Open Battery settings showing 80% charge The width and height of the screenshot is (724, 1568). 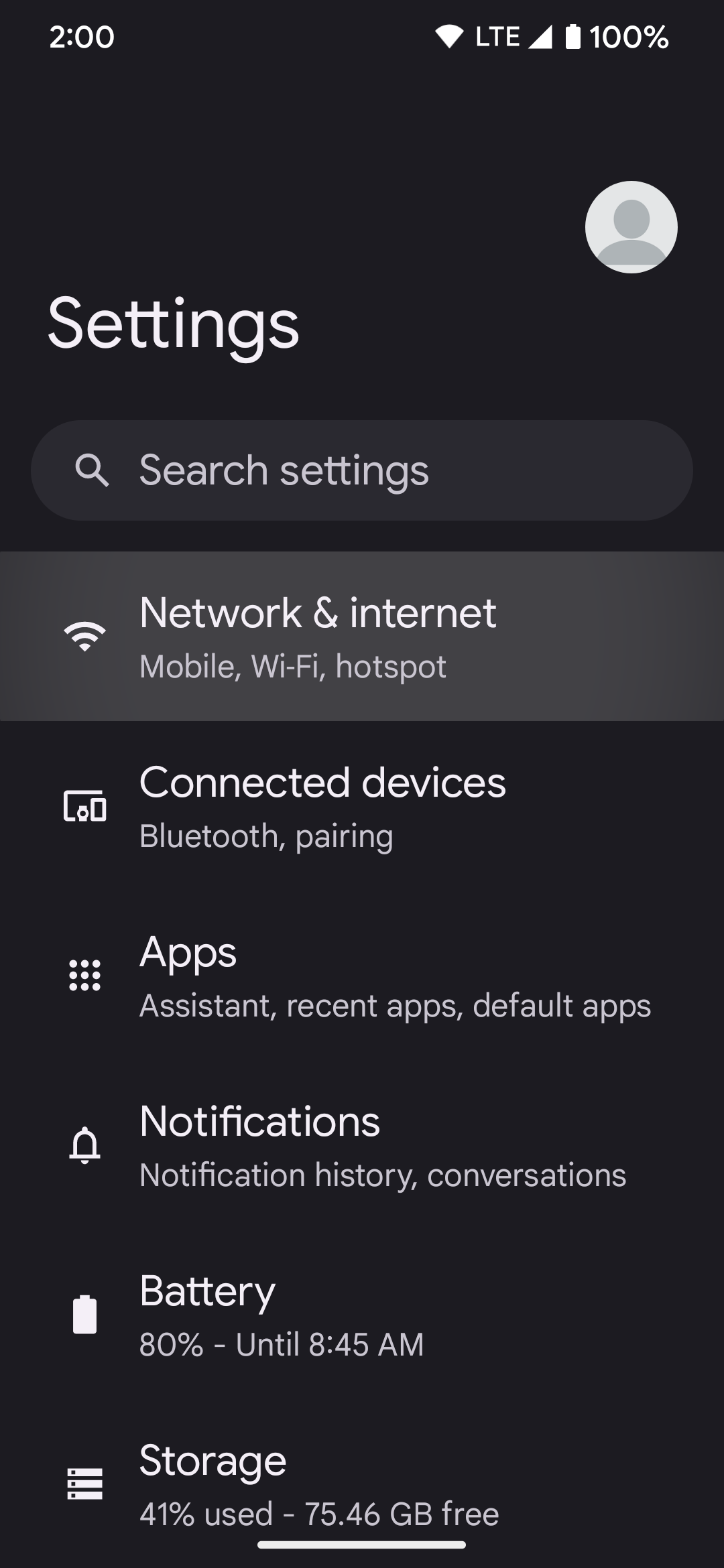coord(362,1313)
